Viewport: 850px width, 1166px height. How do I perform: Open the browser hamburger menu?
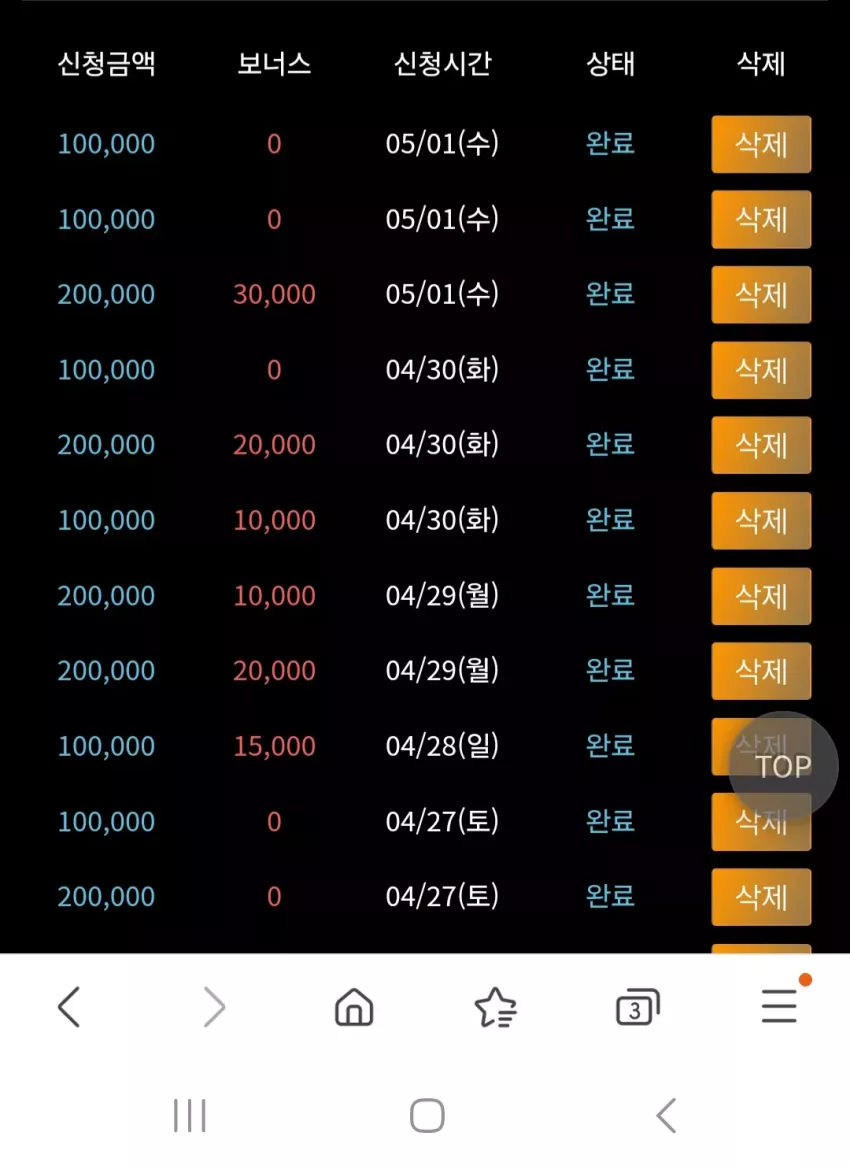pos(780,1006)
